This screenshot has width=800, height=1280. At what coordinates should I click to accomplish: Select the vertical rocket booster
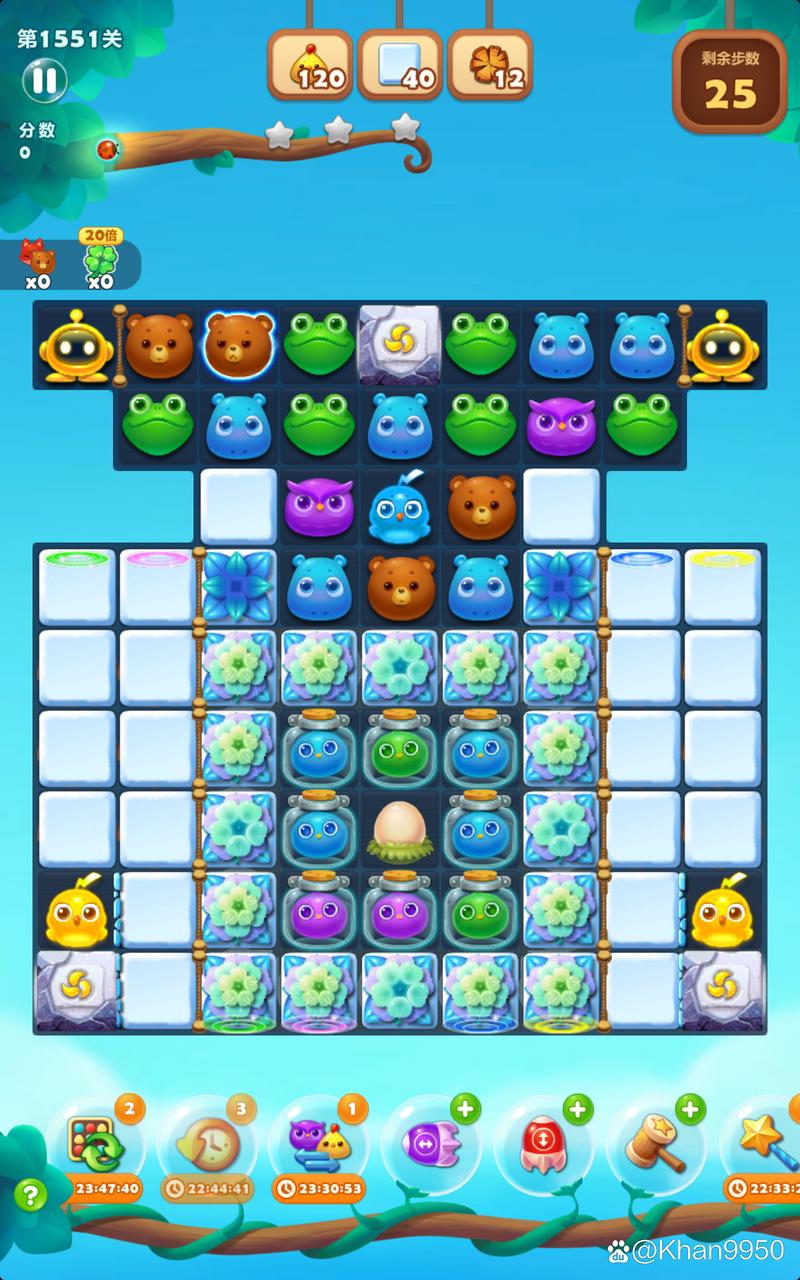click(543, 1145)
